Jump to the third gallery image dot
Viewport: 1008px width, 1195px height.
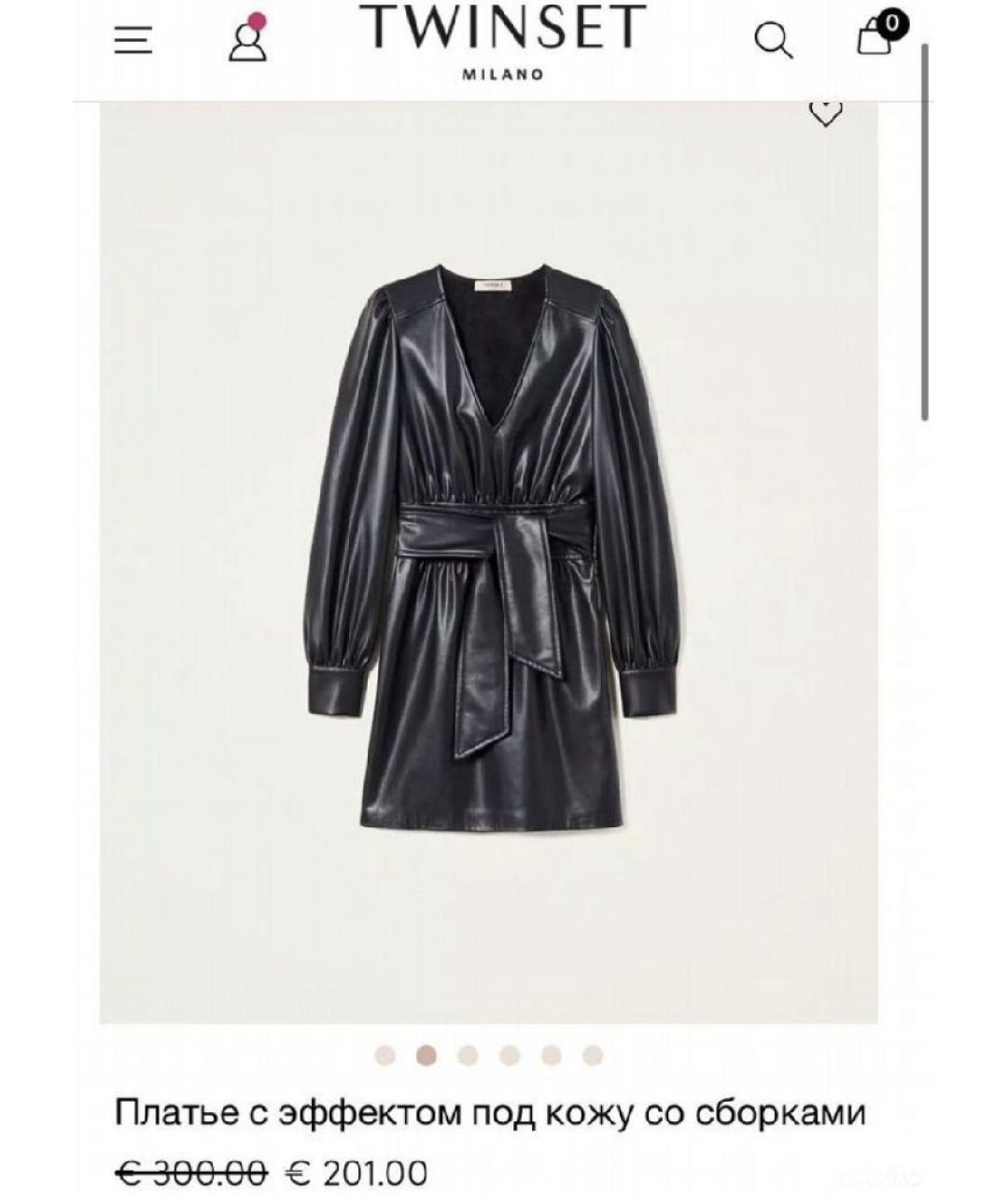coord(469,1056)
